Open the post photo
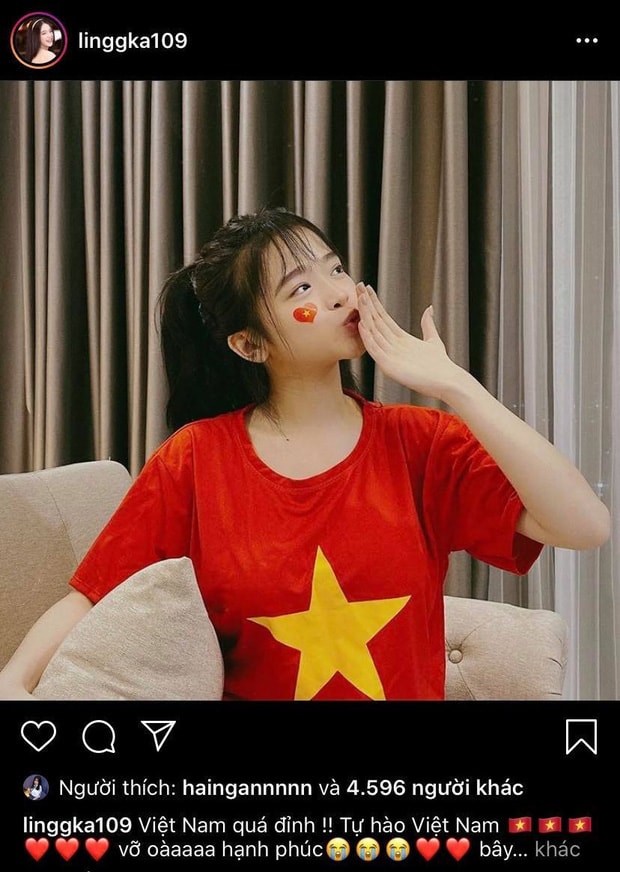Image resolution: width=620 pixels, height=872 pixels. tap(310, 390)
